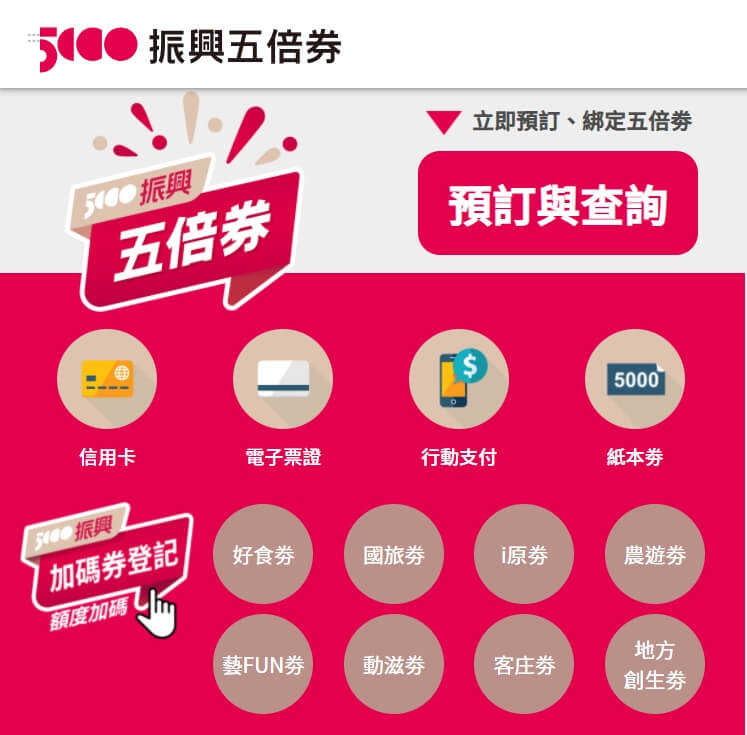Open the 農遊券 voucher
This screenshot has height=735, width=747.
click(655, 555)
